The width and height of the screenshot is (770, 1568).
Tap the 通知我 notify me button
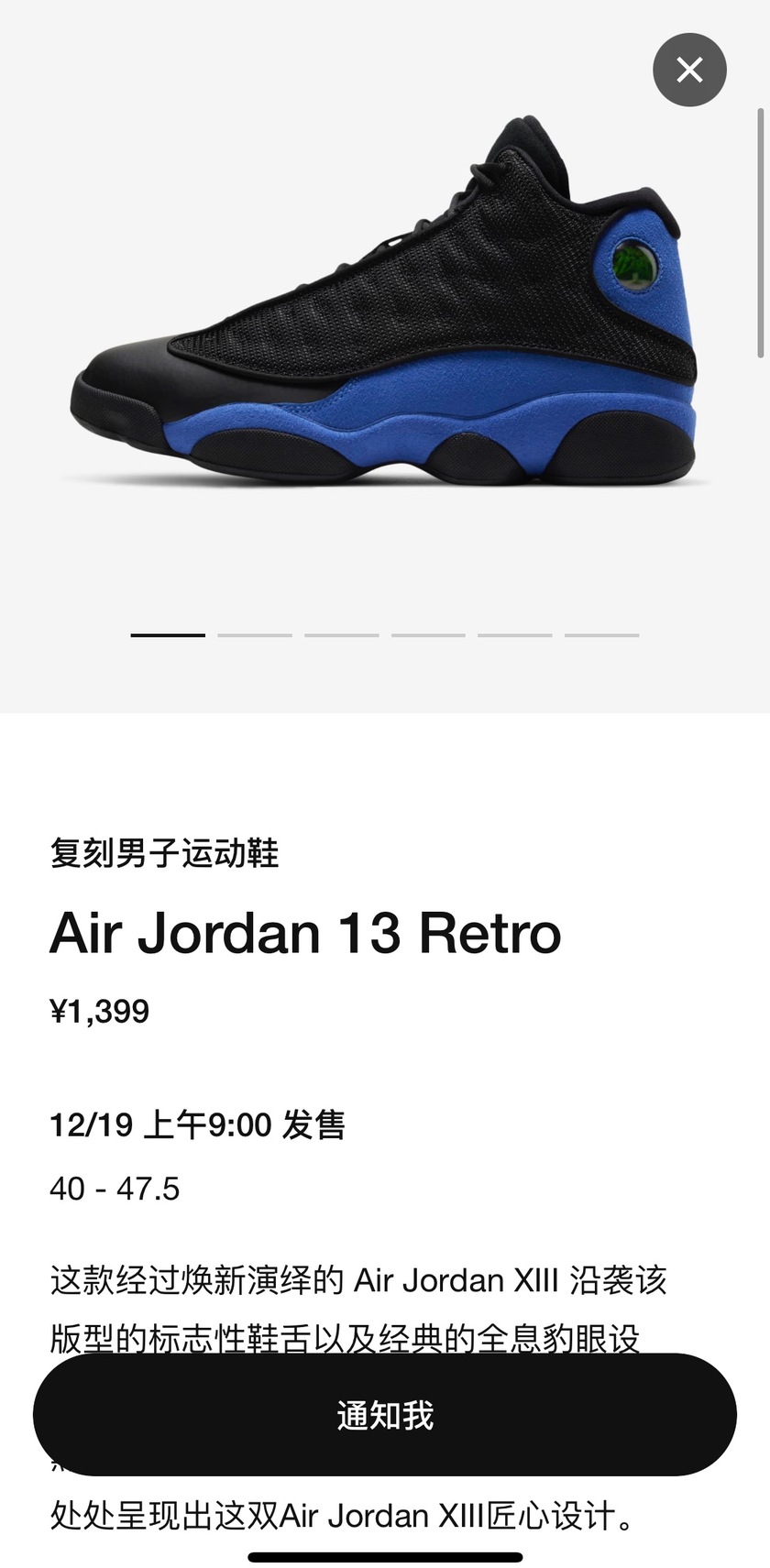point(385,1415)
